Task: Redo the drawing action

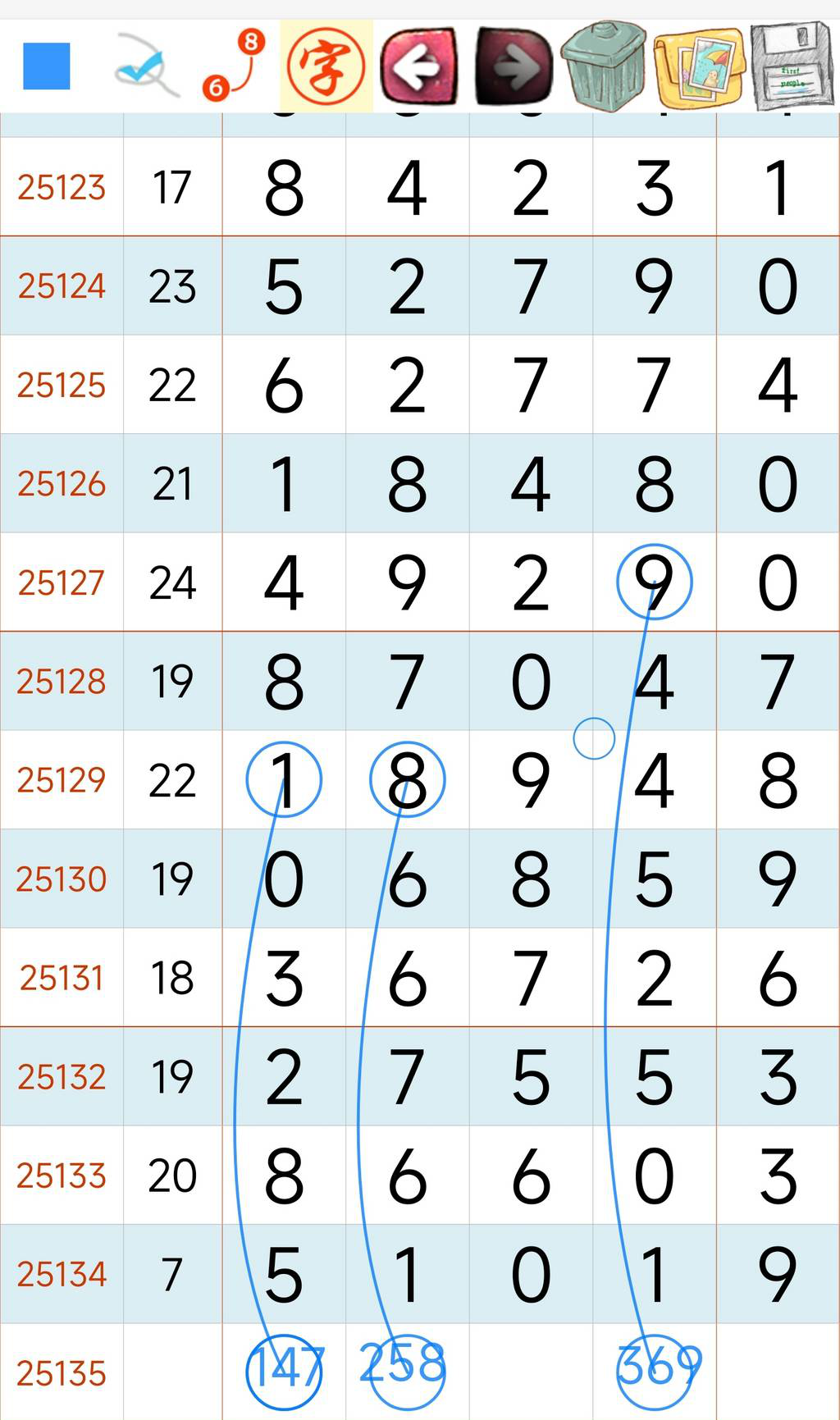Action: pos(514,66)
